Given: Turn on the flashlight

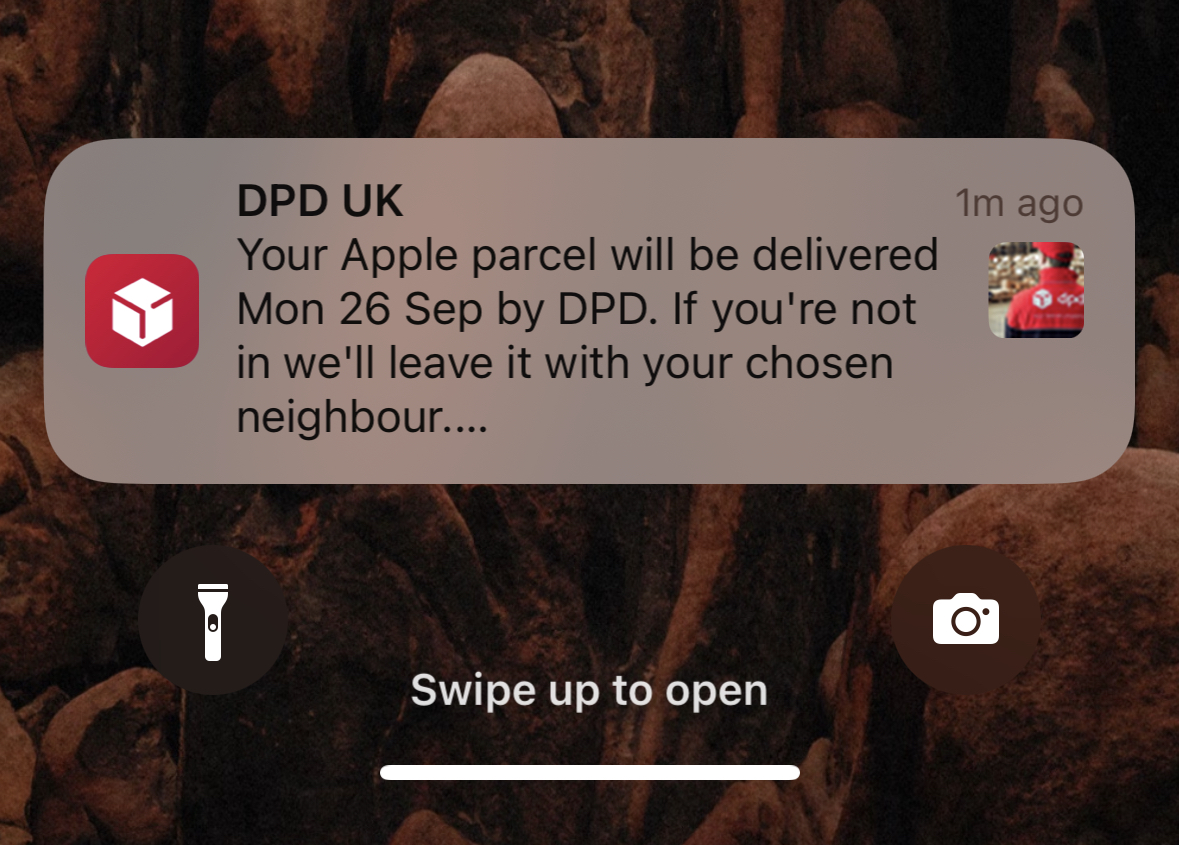Looking at the screenshot, I should coord(213,620).
